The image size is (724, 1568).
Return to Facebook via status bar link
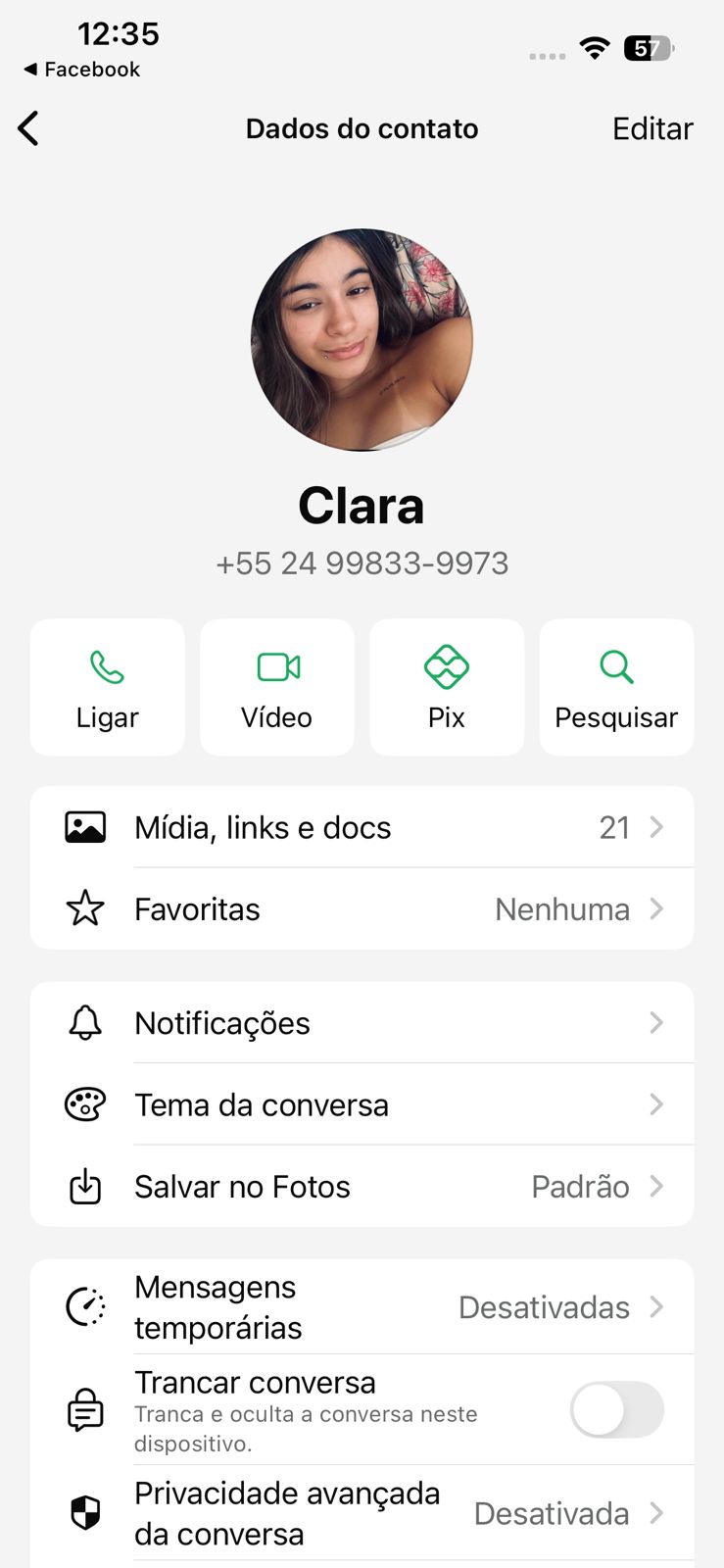[x=82, y=70]
